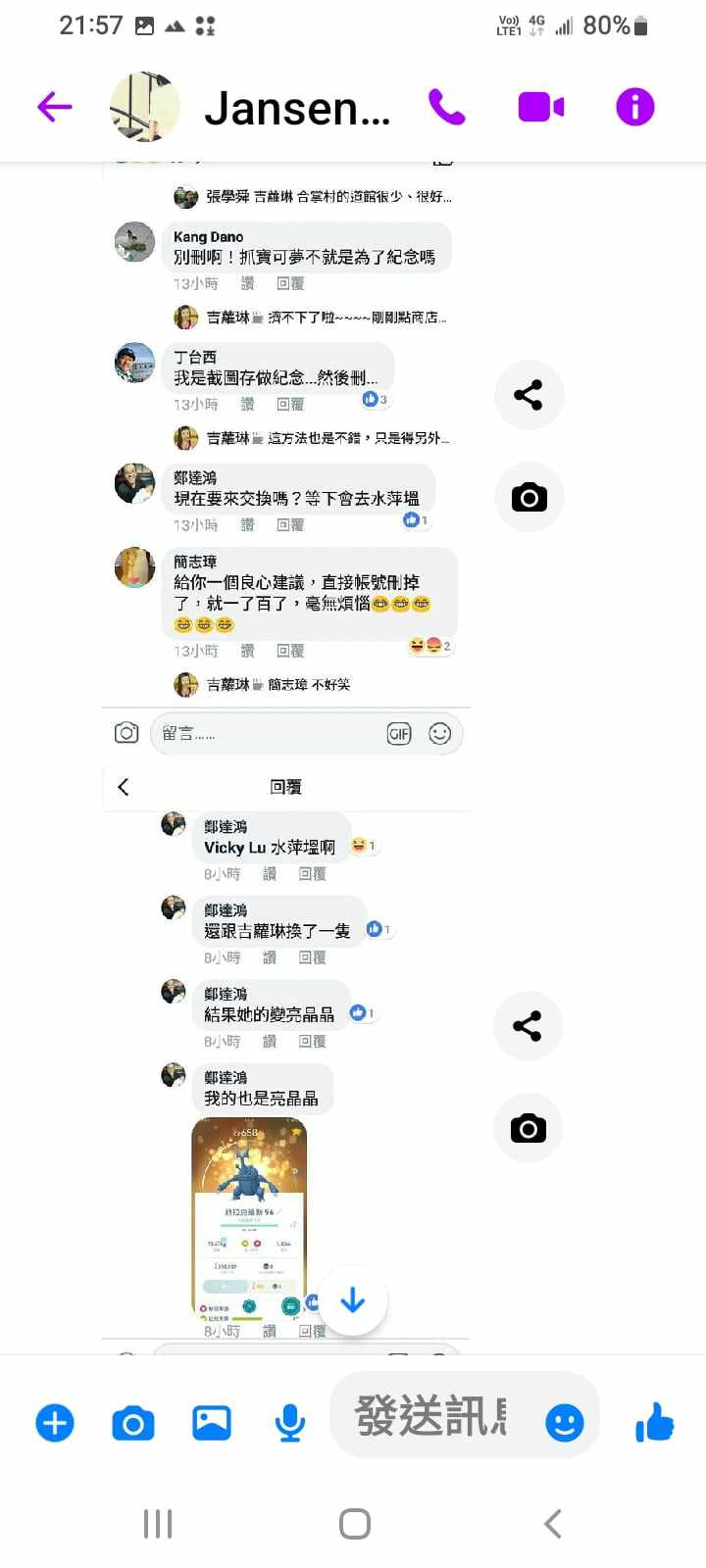Share the screenshot containing the 留言 comment box
Viewport: 706px width, 1568px height.
pyautogui.click(x=529, y=395)
